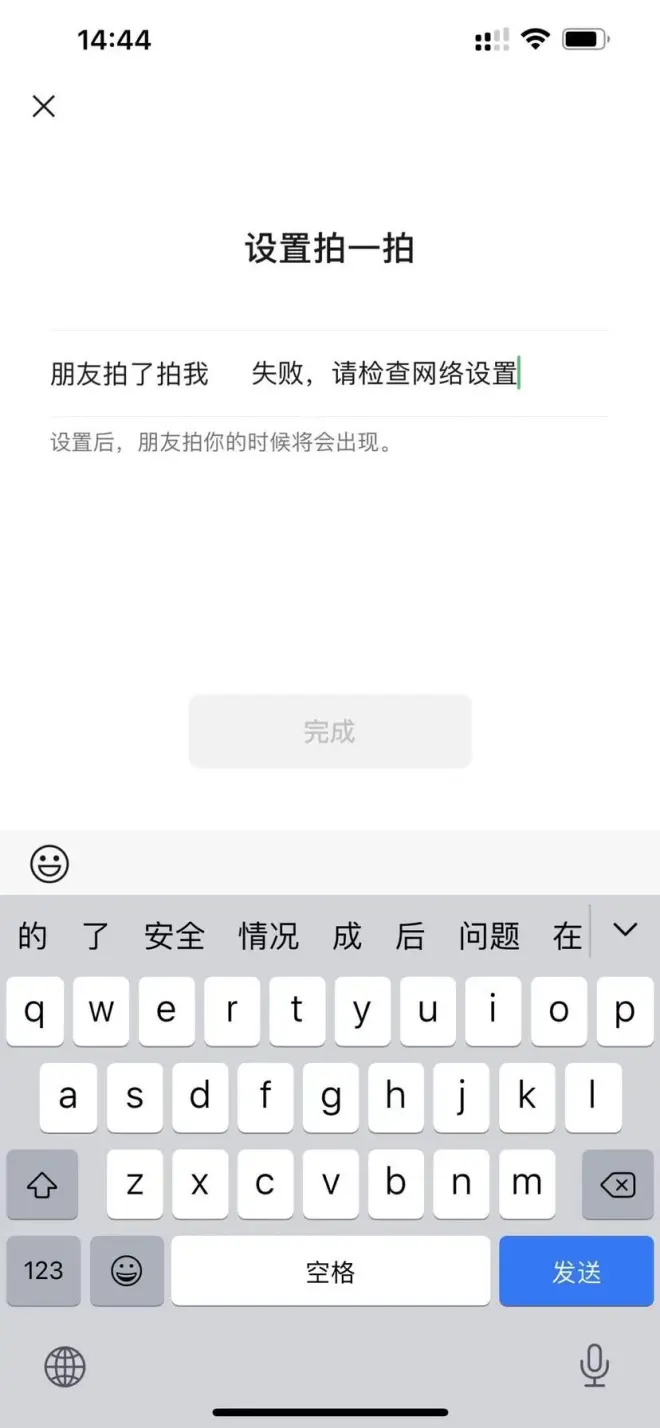Viewport: 660px width, 1428px height.
Task: Close the 设置拍一拍 screen
Action: pyautogui.click(x=43, y=106)
